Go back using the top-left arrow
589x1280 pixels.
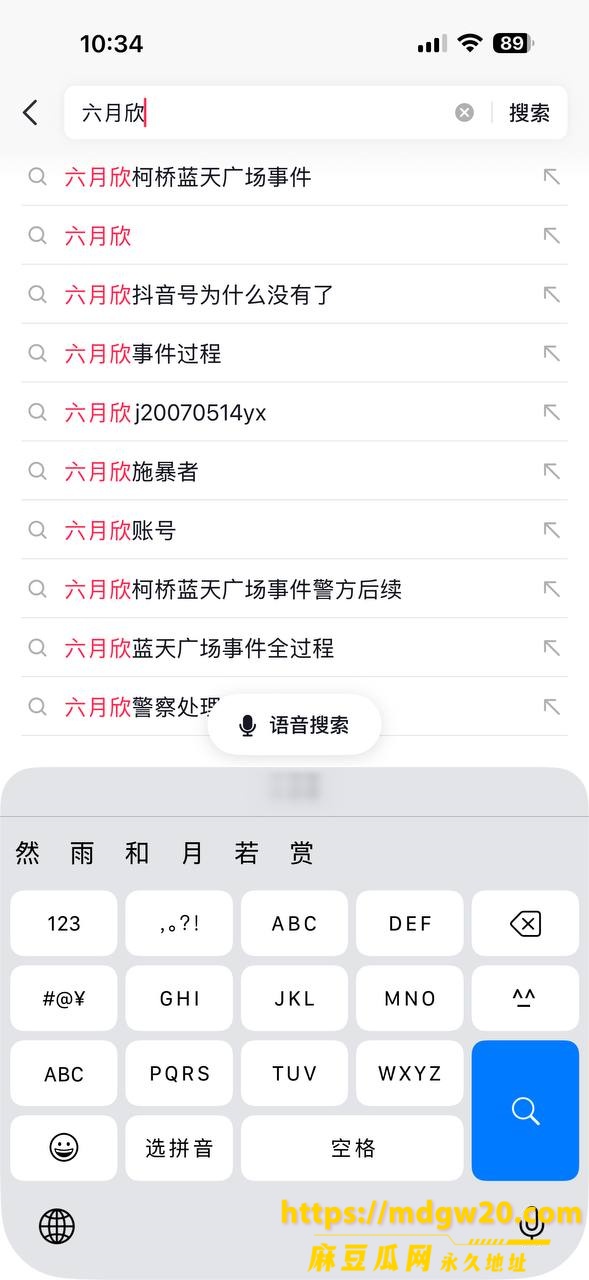(x=31, y=112)
